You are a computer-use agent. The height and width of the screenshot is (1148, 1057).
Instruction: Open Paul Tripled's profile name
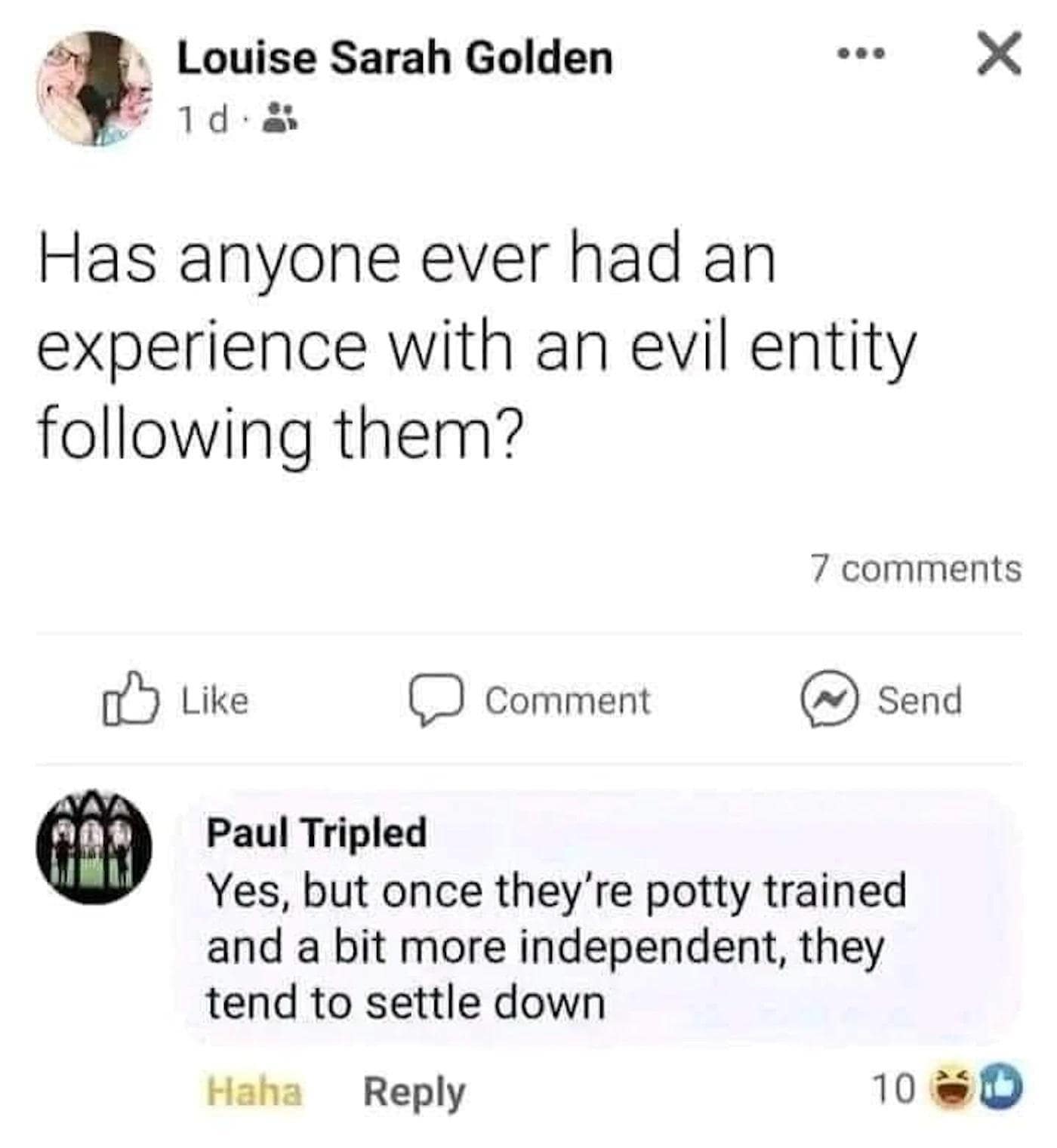317,833
